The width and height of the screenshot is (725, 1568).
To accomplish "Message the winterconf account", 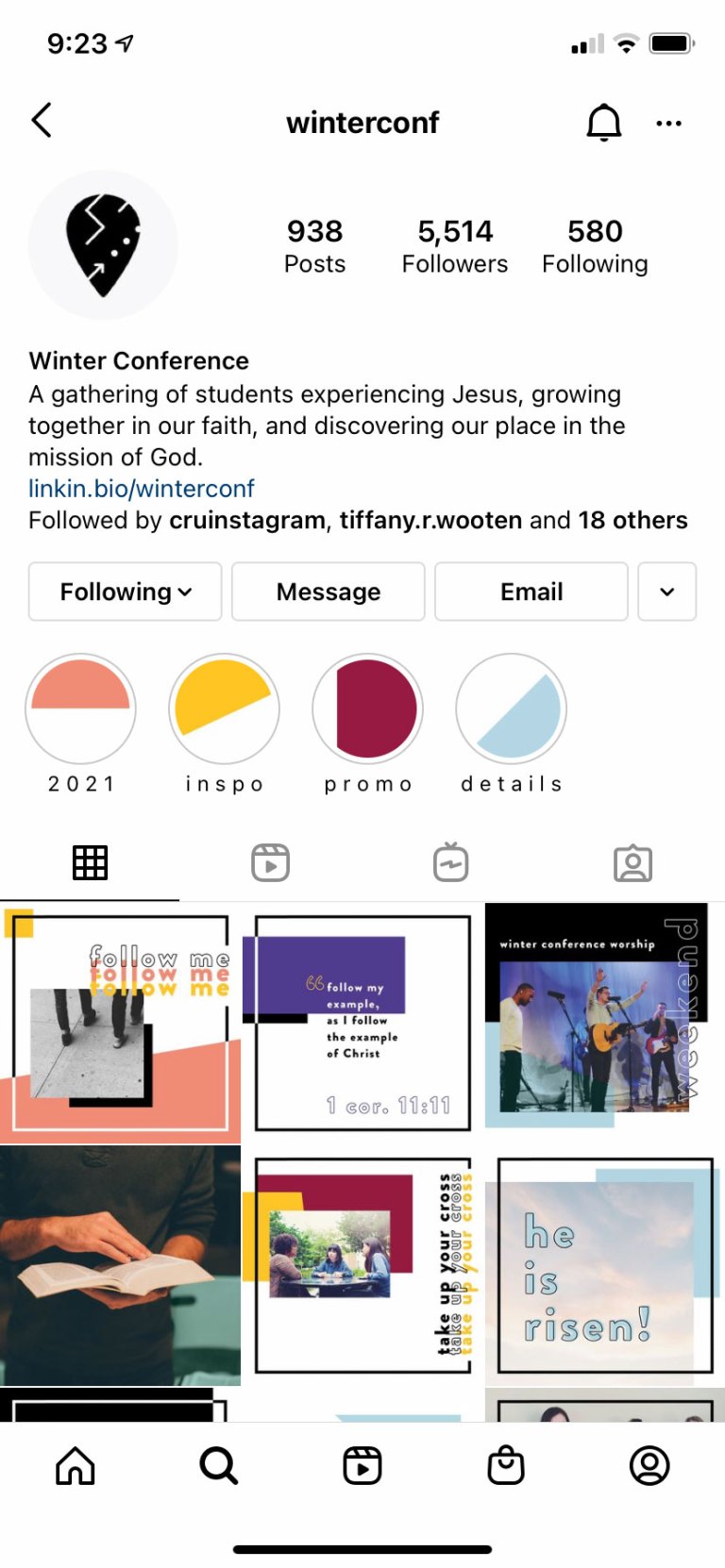I will point(328,592).
